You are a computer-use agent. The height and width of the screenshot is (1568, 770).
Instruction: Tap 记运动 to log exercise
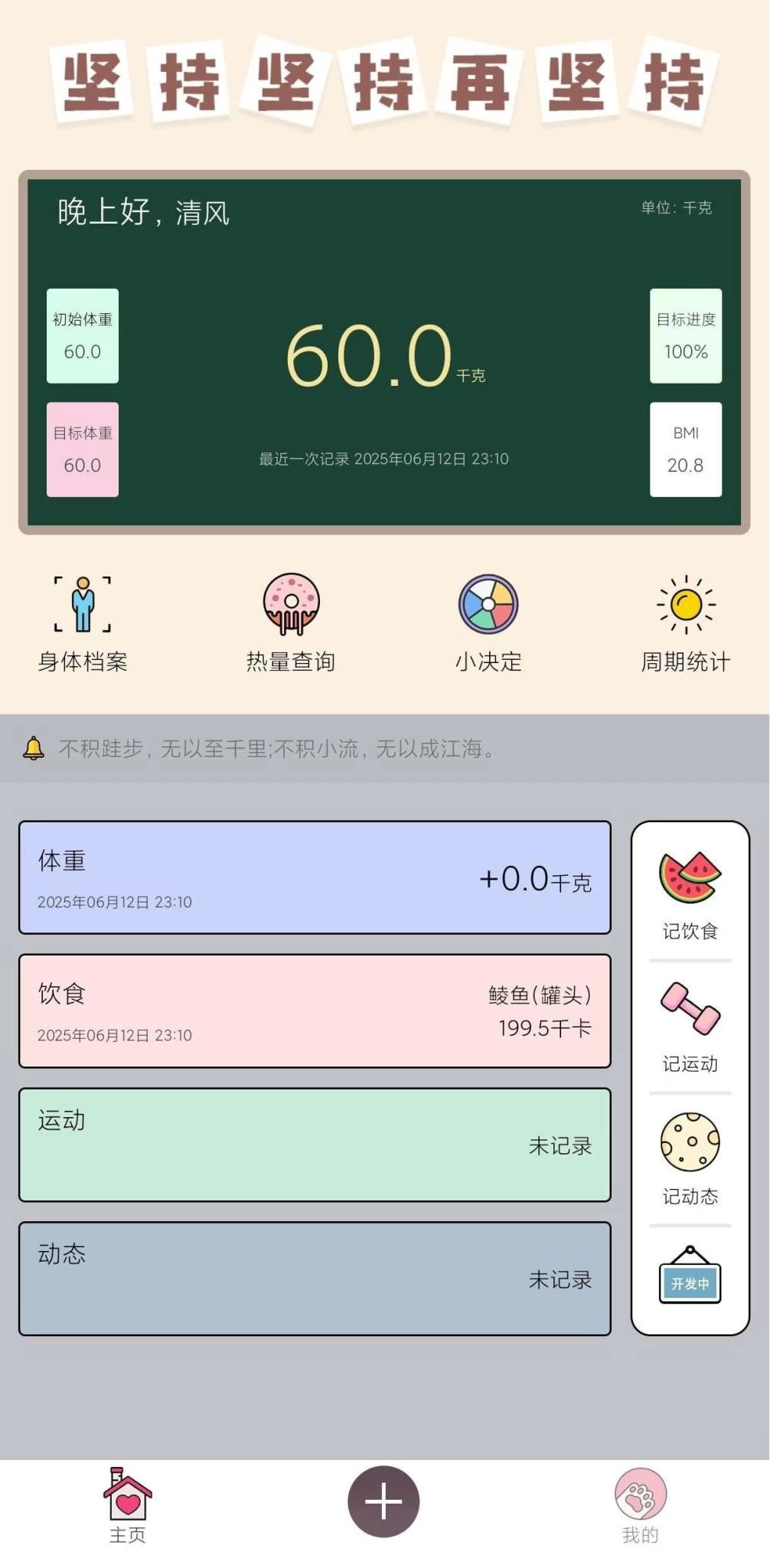coord(690,1027)
